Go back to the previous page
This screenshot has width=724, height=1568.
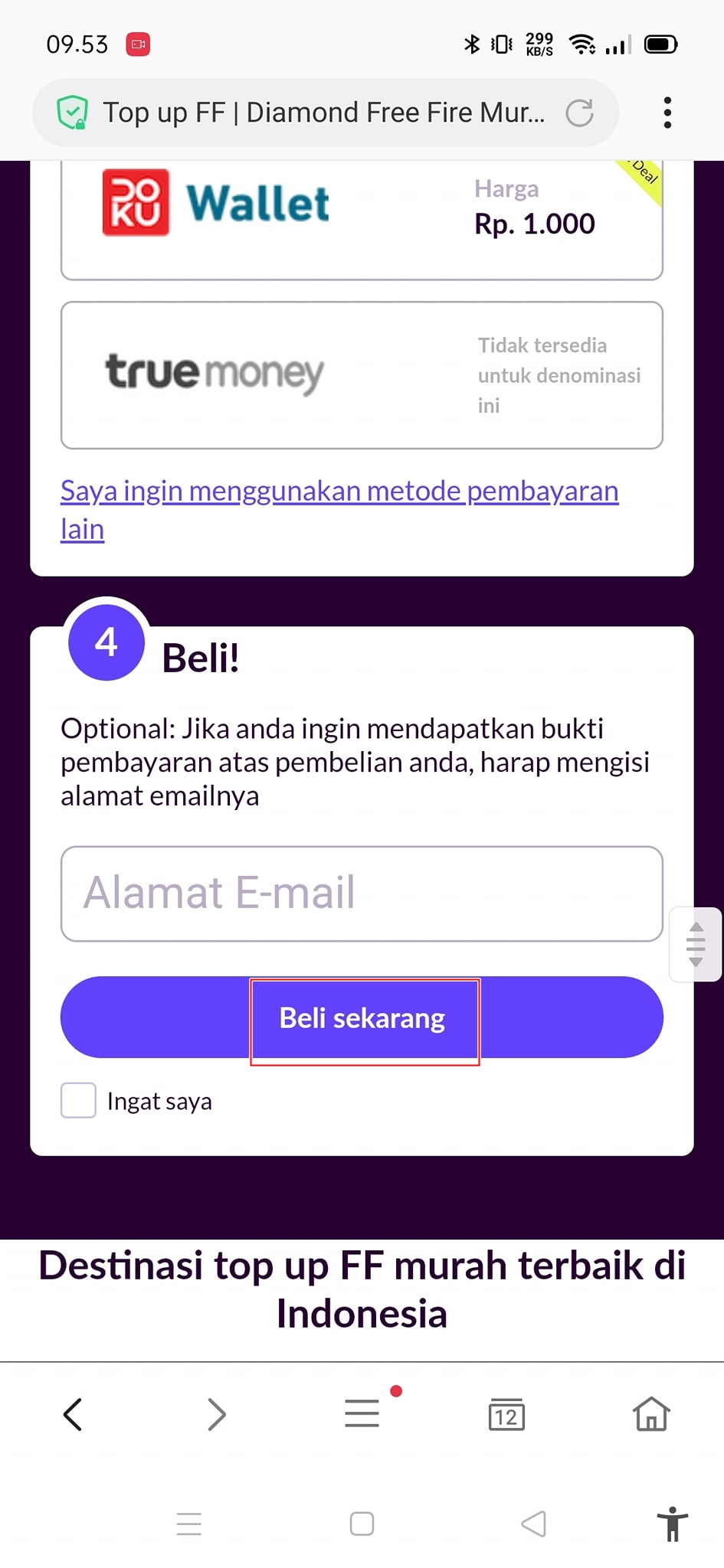[x=73, y=1414]
